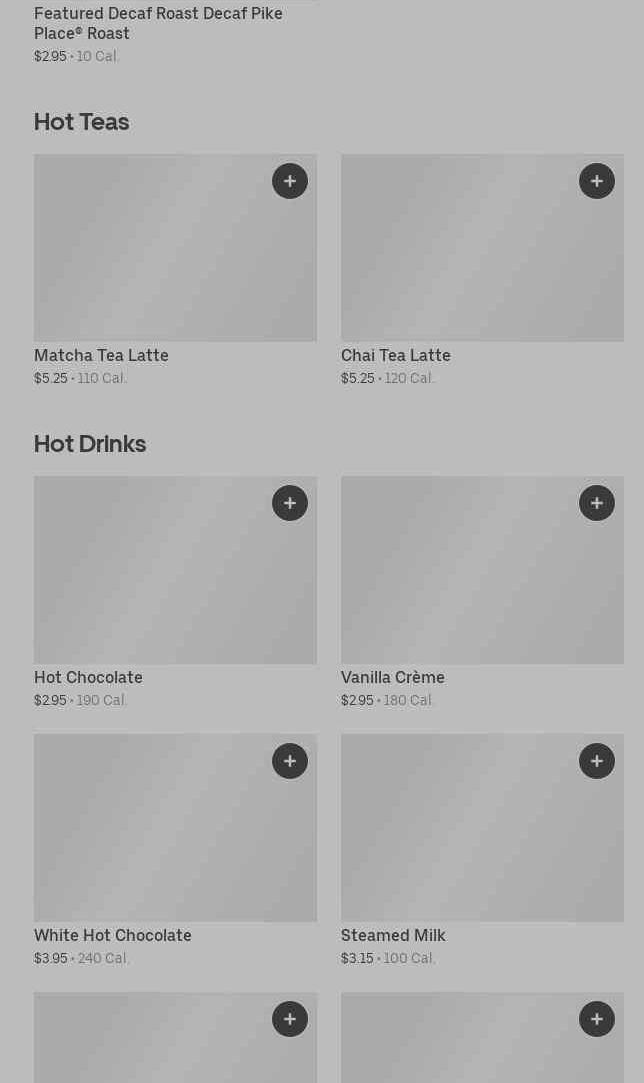
Task: Add Hot Chocolate to the order
Action: click(290, 503)
